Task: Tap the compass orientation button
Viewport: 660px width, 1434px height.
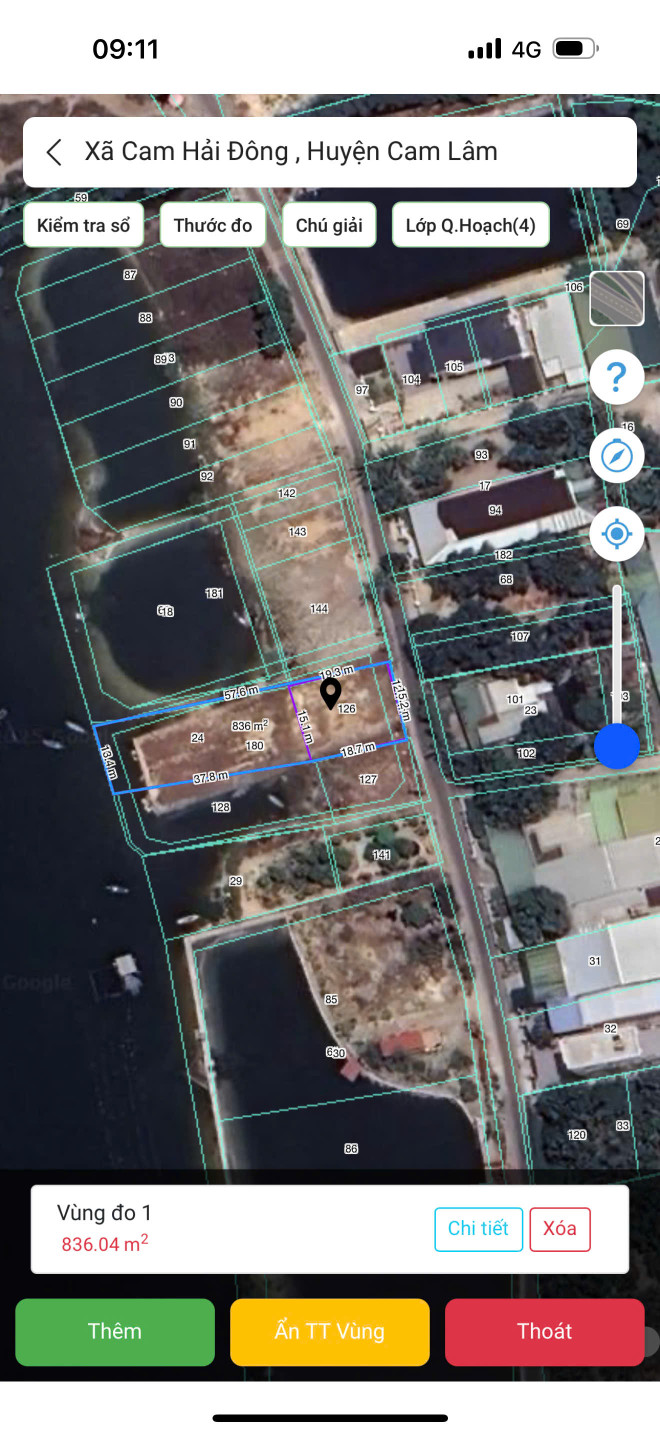Action: [616, 456]
